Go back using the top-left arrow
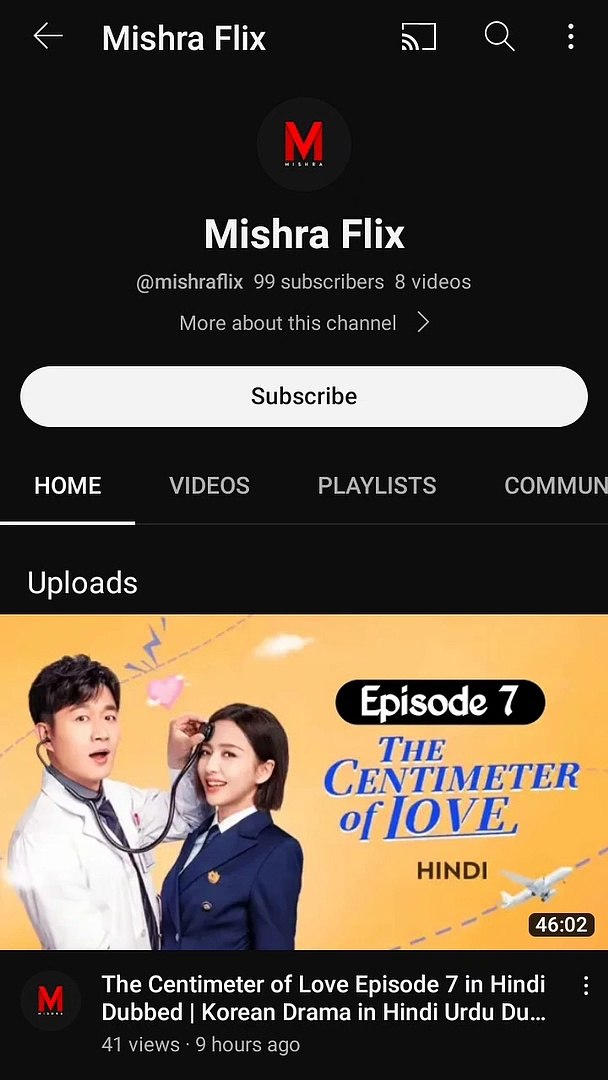The width and height of the screenshot is (608, 1080). [x=48, y=37]
